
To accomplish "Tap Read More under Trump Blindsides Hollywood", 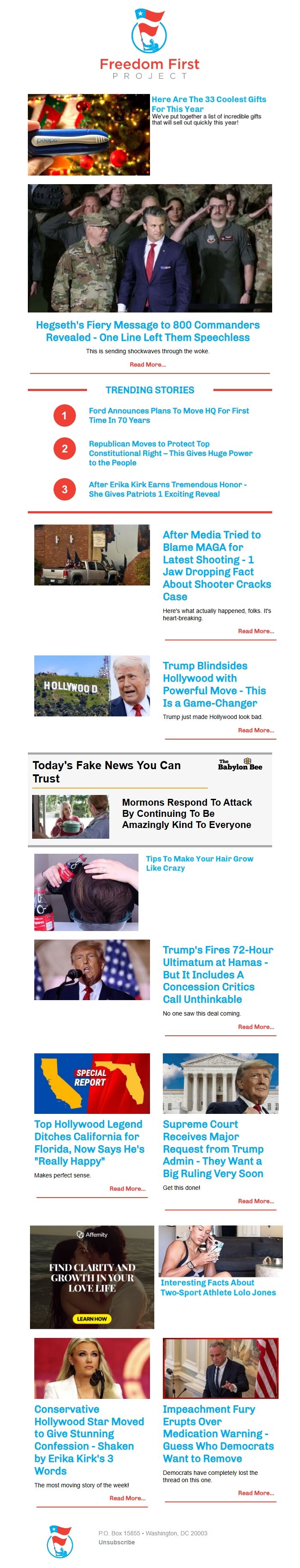I will click(x=255, y=730).
